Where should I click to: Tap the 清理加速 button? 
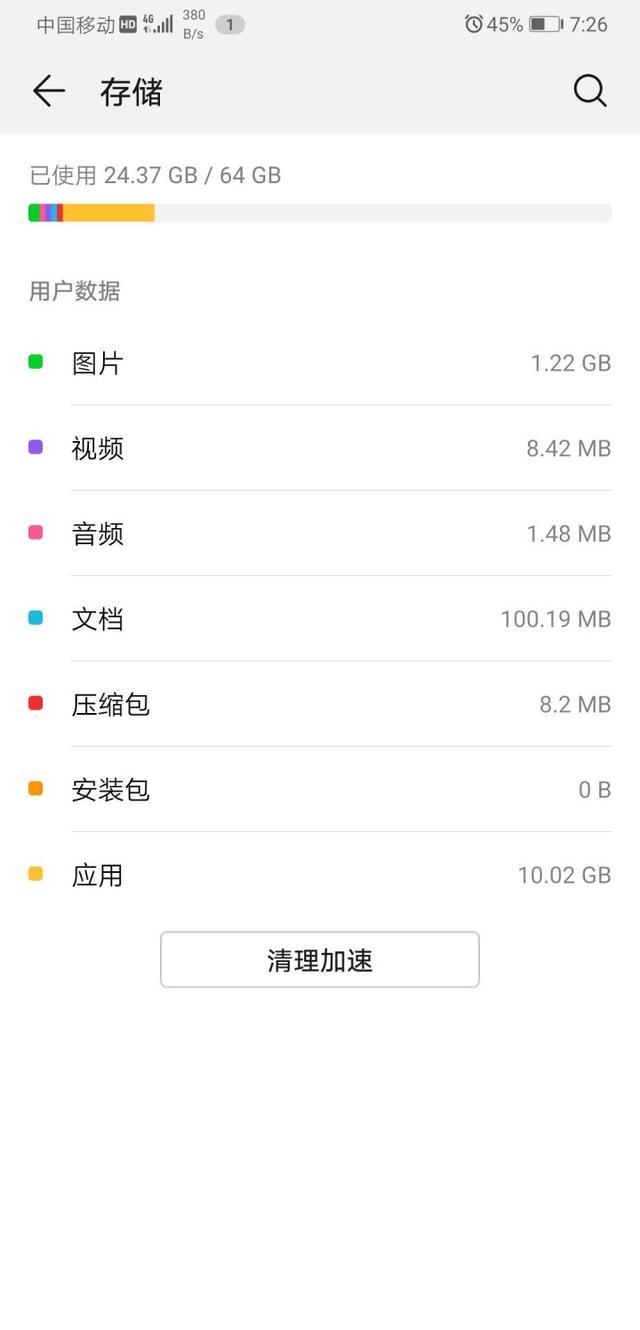click(320, 960)
